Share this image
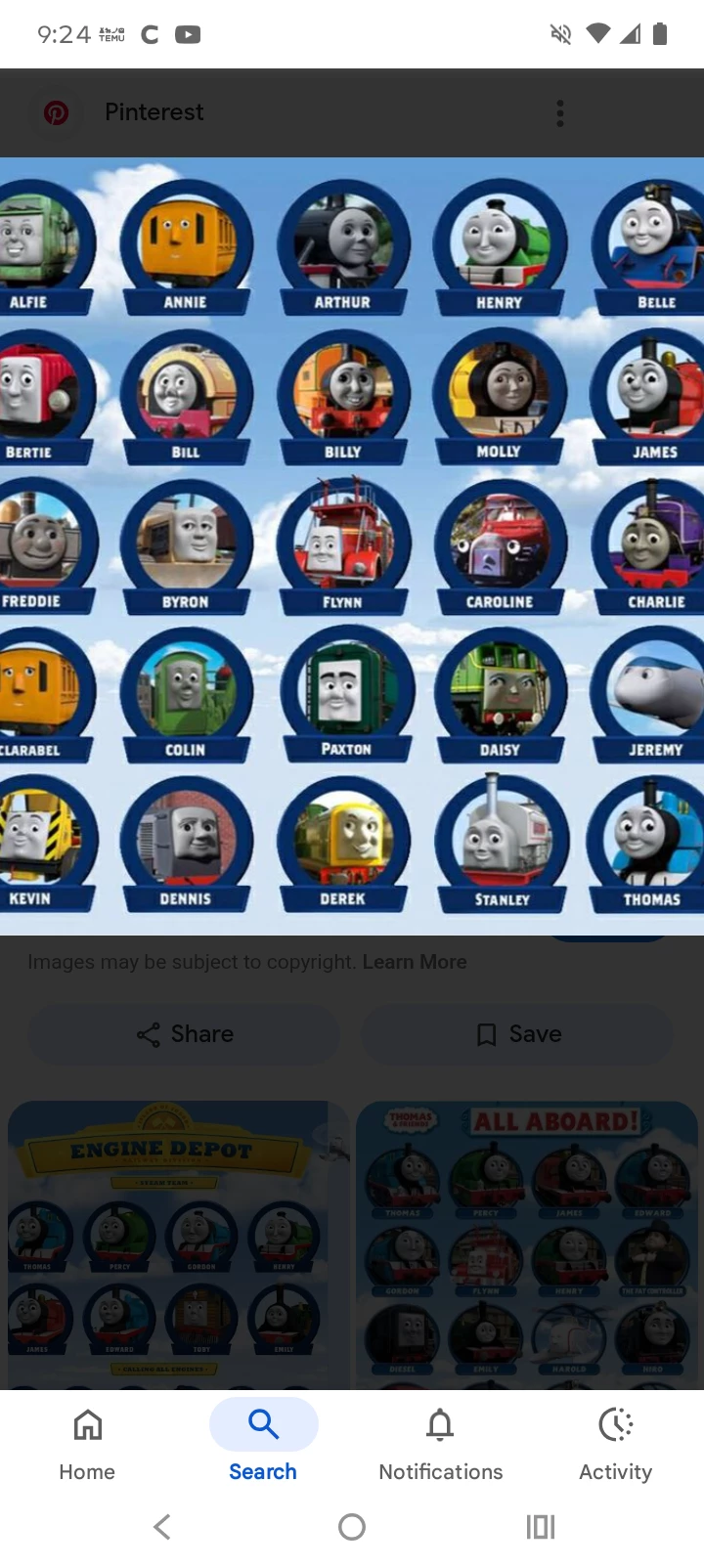Screen dimensions: 704x1568 [x=185, y=1034]
